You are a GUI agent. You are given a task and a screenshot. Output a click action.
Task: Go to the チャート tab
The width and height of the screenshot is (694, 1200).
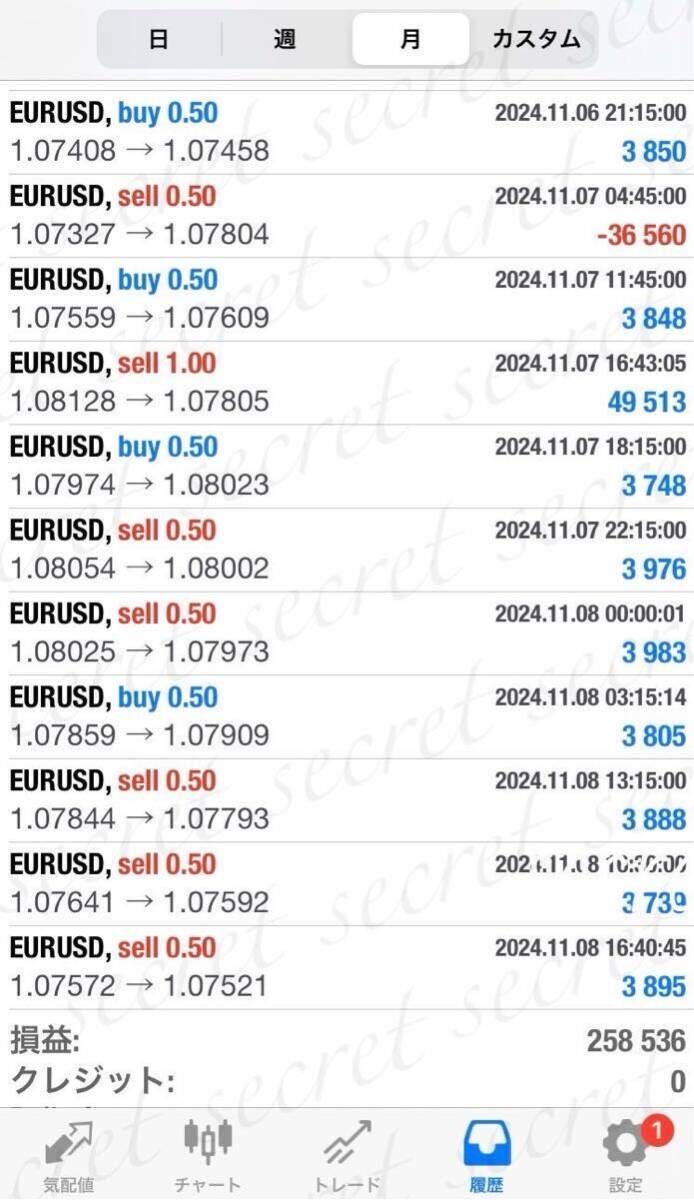(208, 1155)
